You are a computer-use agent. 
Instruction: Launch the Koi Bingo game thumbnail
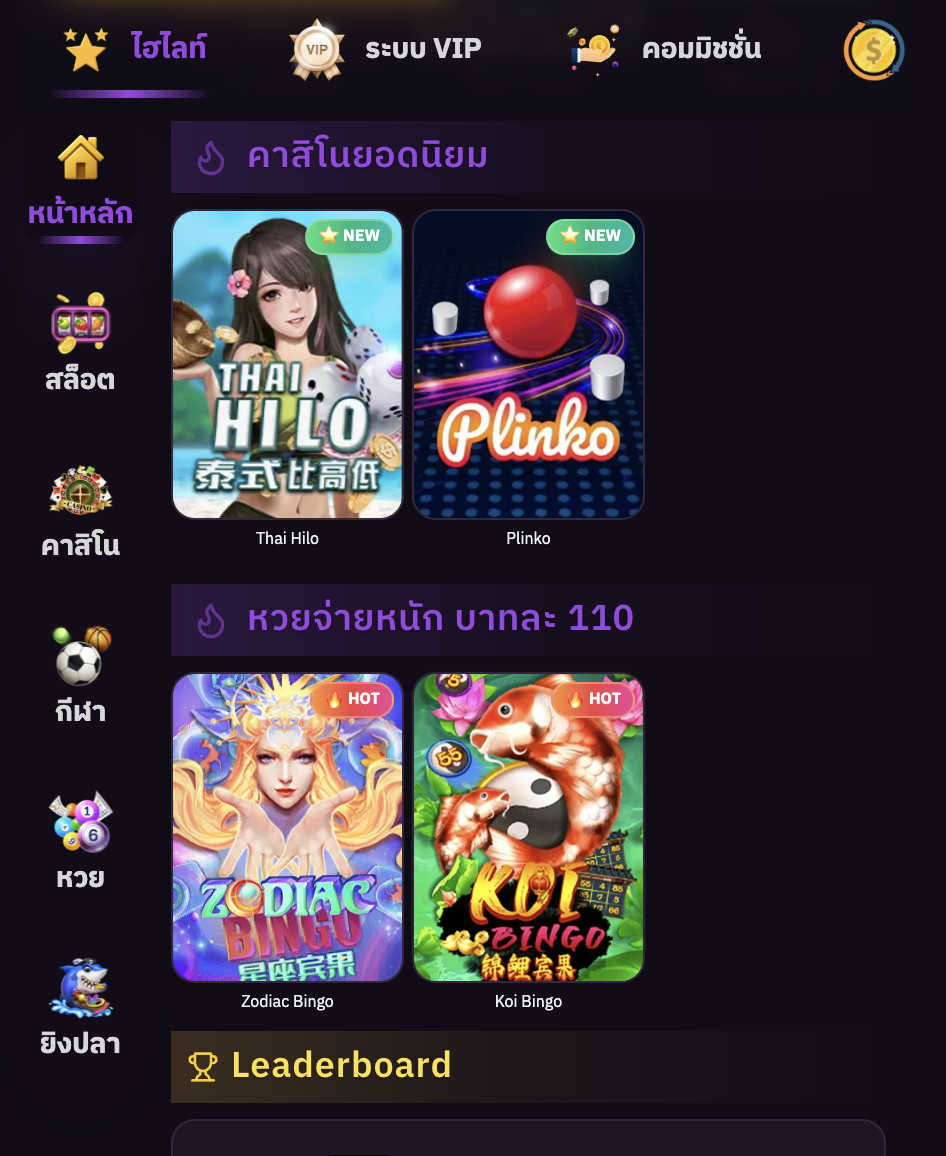pyautogui.click(x=528, y=827)
